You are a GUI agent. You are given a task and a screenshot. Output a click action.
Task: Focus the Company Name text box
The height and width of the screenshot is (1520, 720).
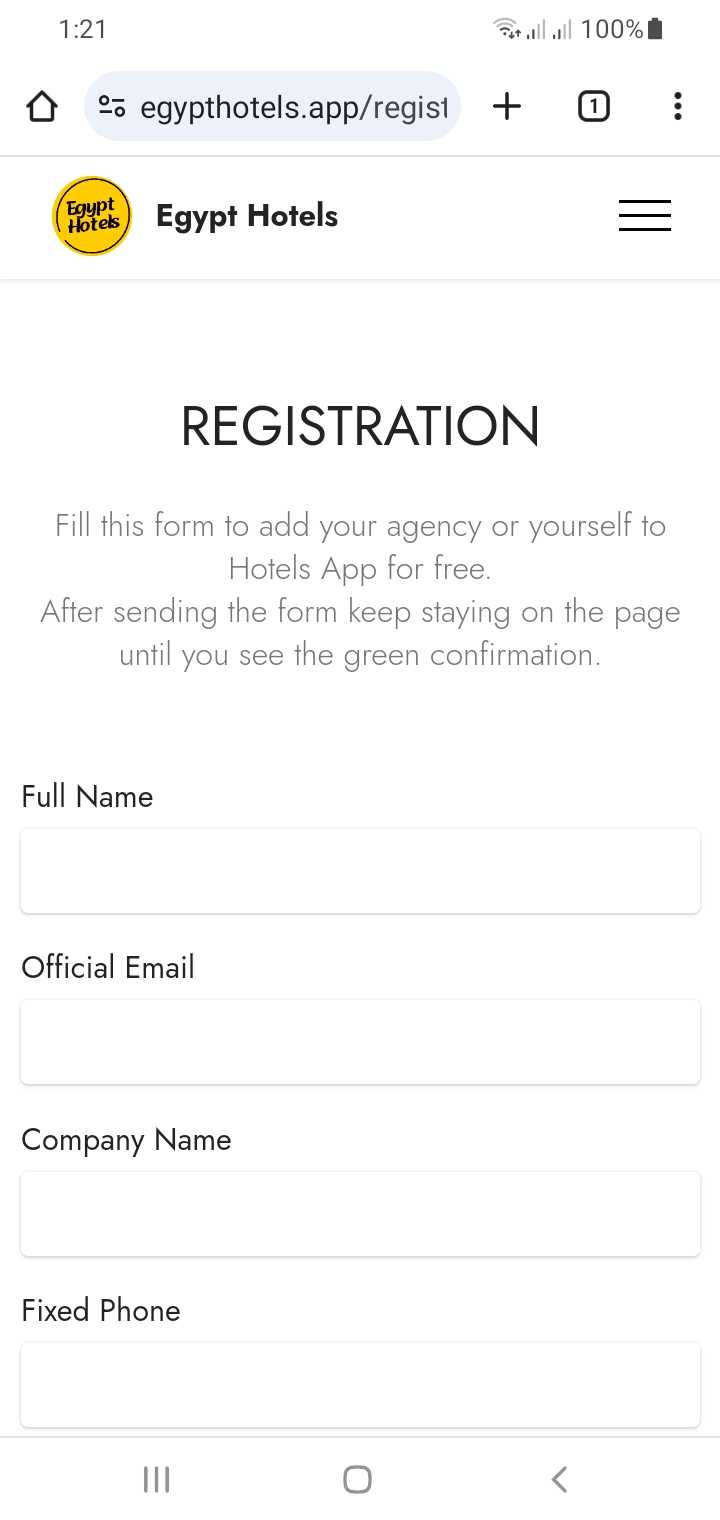[x=360, y=1213]
